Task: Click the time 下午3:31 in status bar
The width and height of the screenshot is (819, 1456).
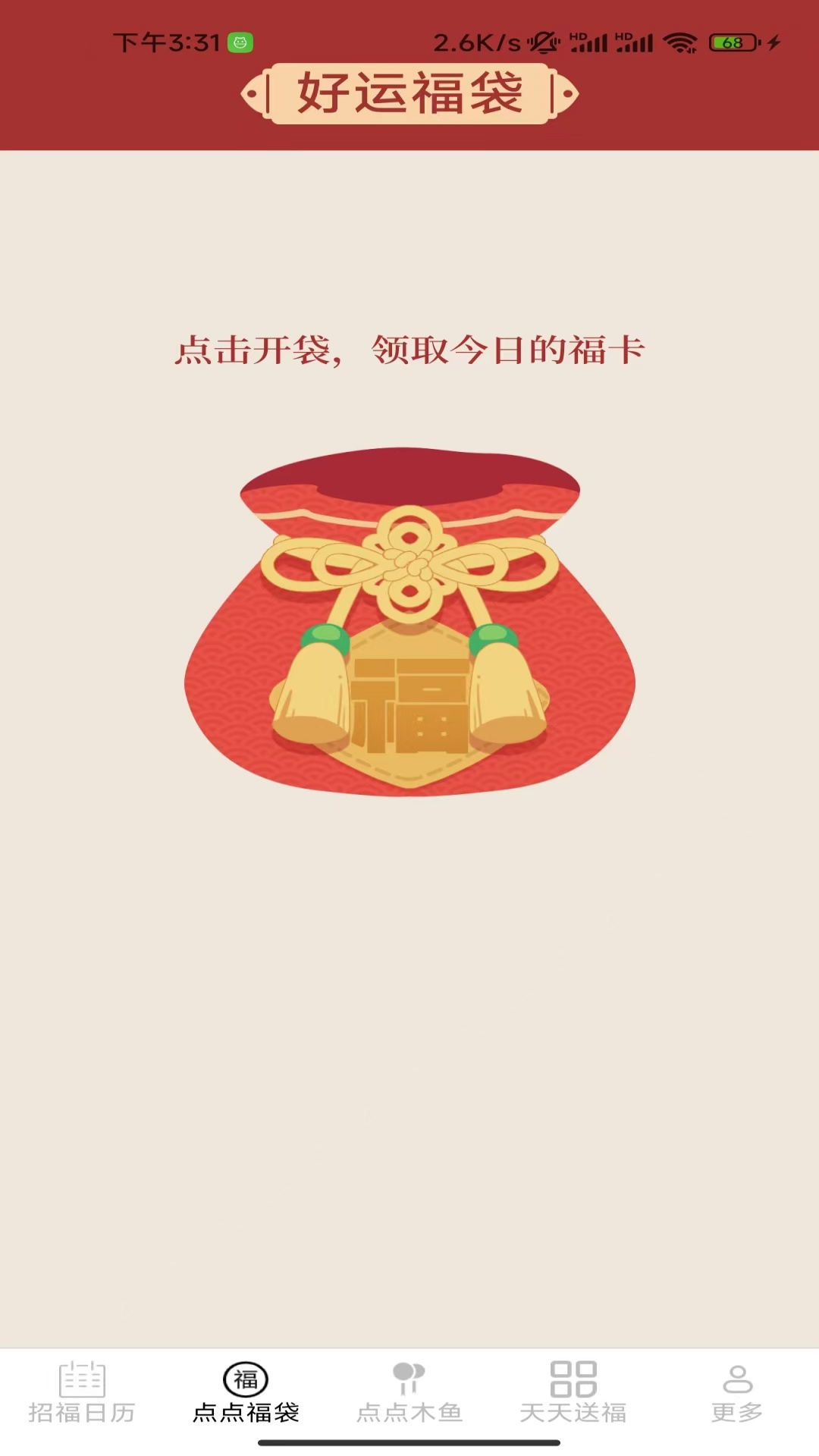Action: [167, 42]
